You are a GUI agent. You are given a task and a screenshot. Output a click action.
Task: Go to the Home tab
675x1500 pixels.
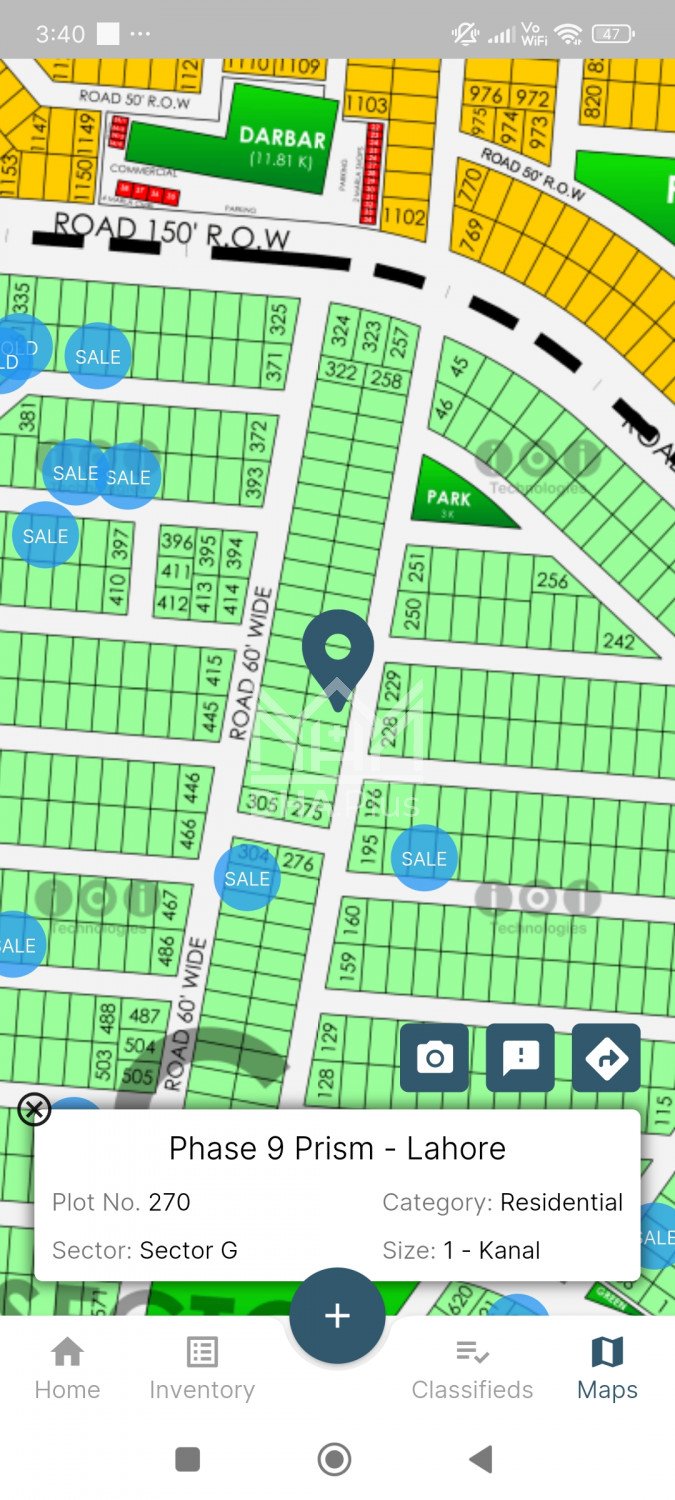click(67, 1369)
